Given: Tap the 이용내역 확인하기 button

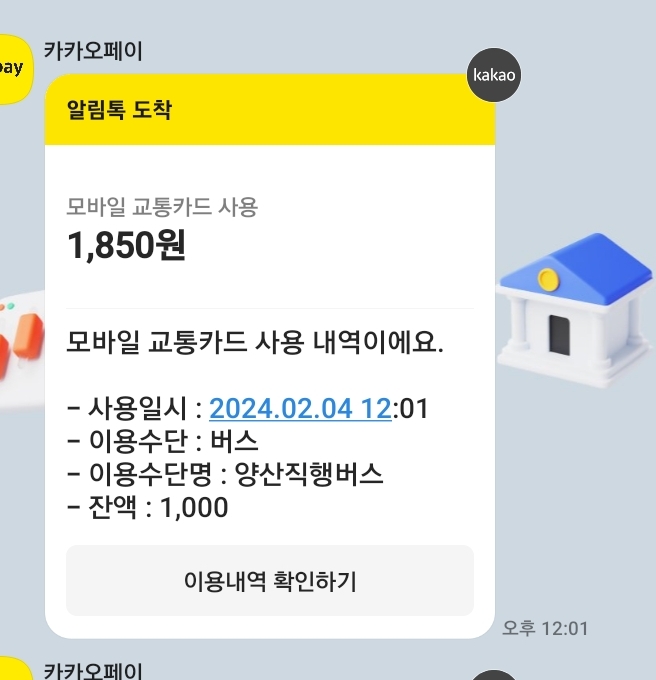Looking at the screenshot, I should point(270,581).
